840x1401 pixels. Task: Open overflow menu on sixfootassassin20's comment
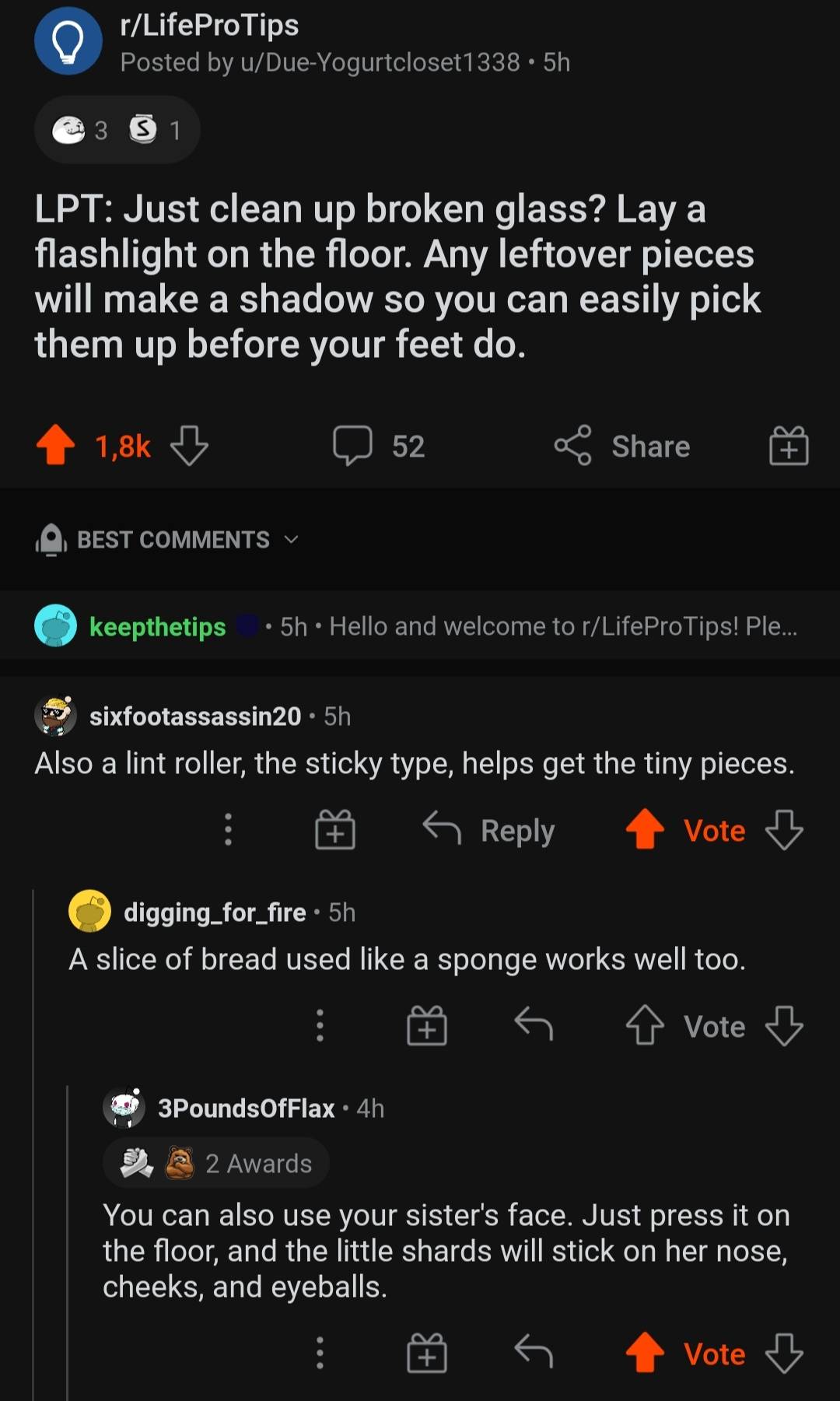coord(228,830)
